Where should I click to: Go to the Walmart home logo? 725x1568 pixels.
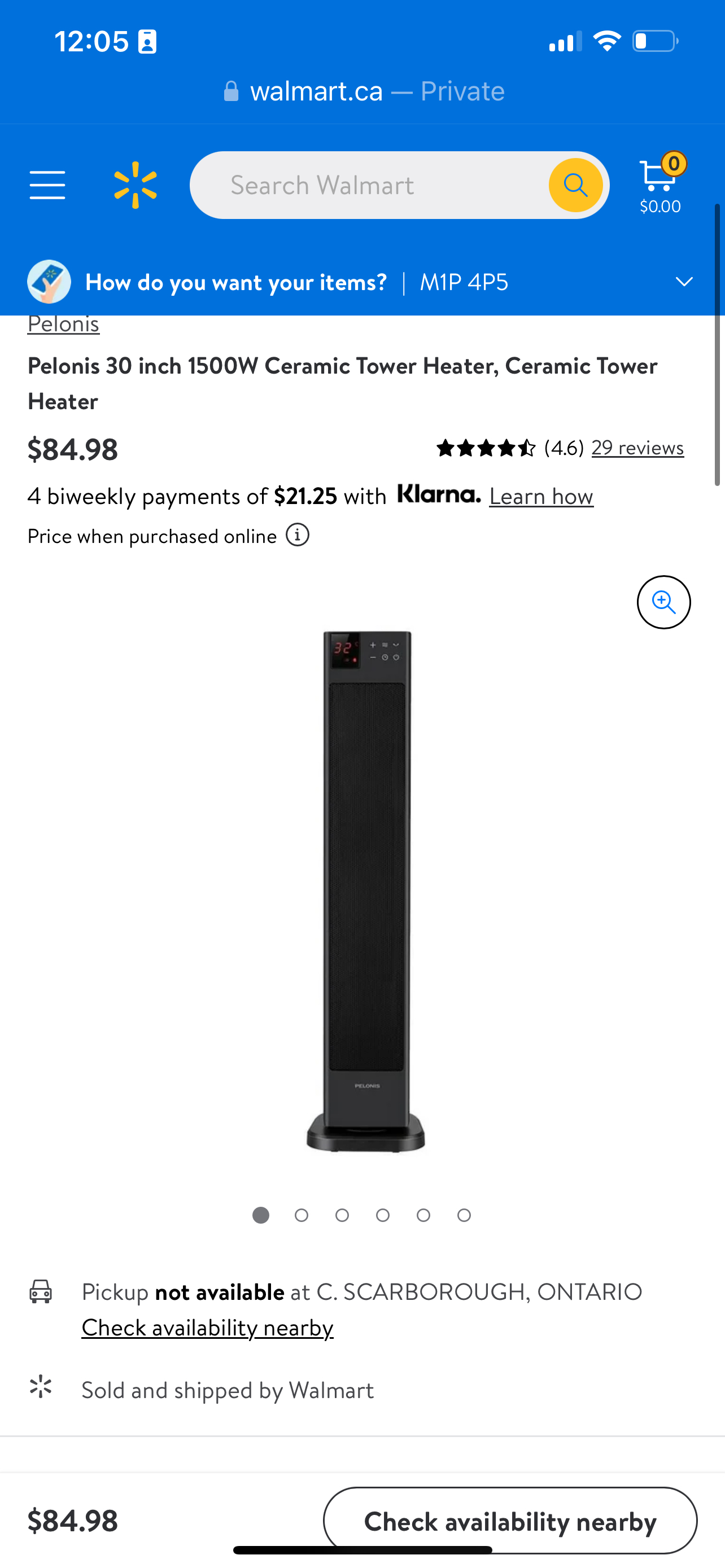click(x=135, y=185)
